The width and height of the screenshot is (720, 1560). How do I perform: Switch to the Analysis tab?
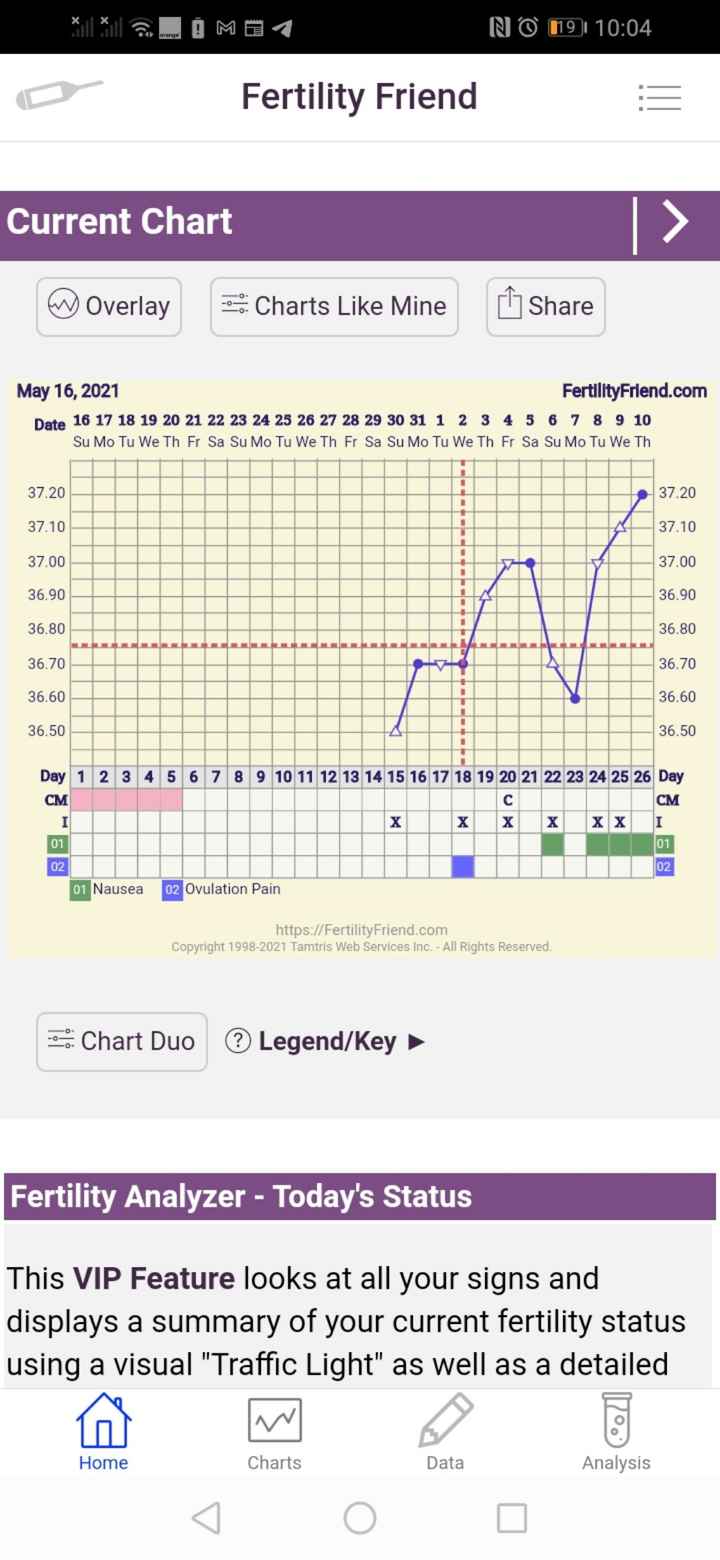coord(616,1433)
